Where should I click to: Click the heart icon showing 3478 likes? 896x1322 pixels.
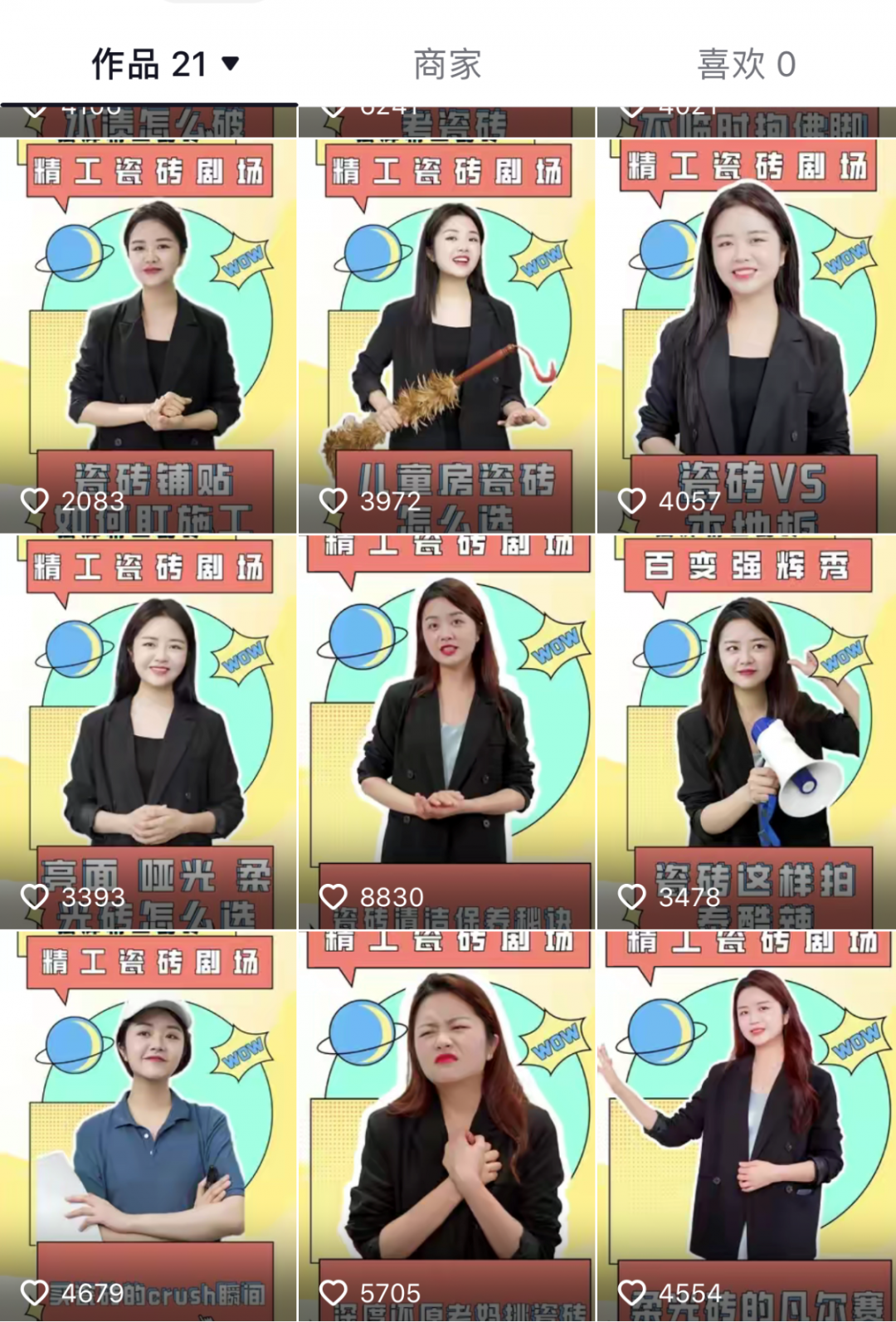tap(633, 897)
